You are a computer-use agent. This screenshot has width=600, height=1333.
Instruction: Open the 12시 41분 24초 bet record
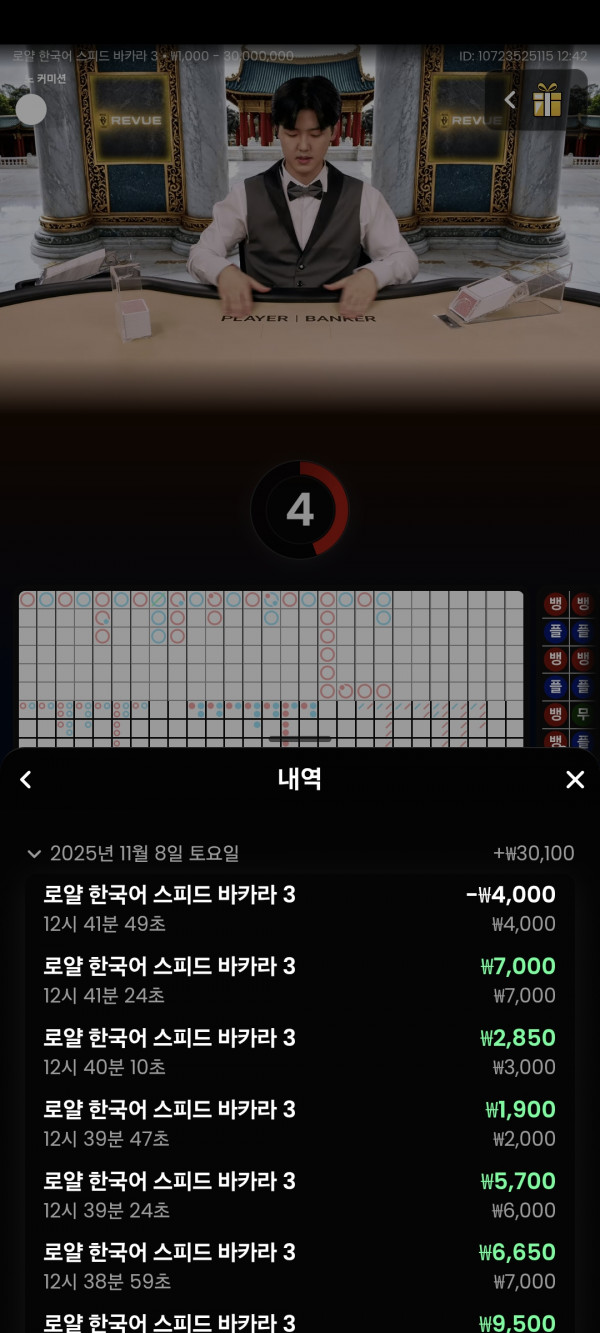pyautogui.click(x=300, y=980)
